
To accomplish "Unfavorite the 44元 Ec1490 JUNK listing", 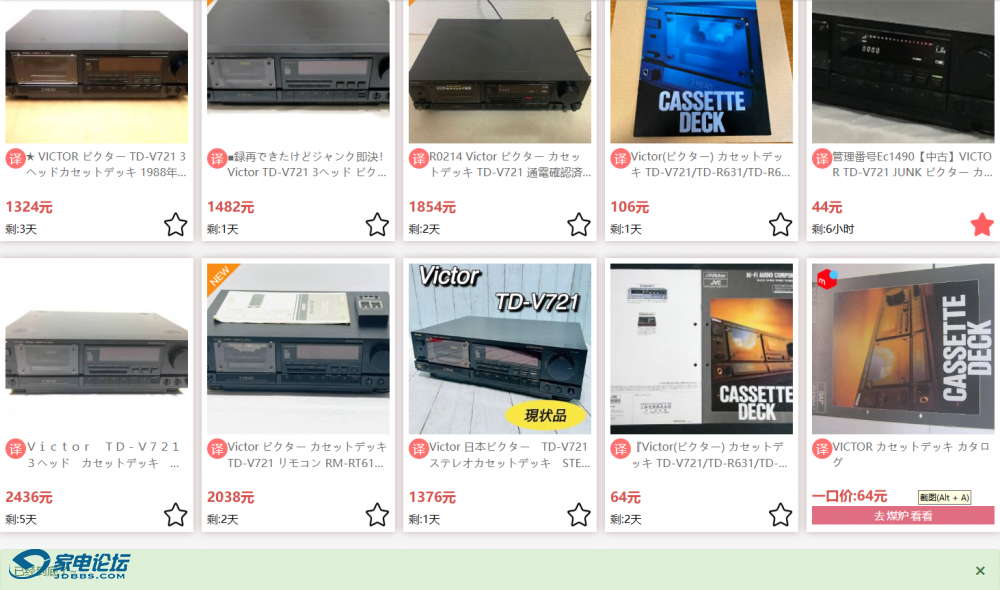I will coord(982,225).
